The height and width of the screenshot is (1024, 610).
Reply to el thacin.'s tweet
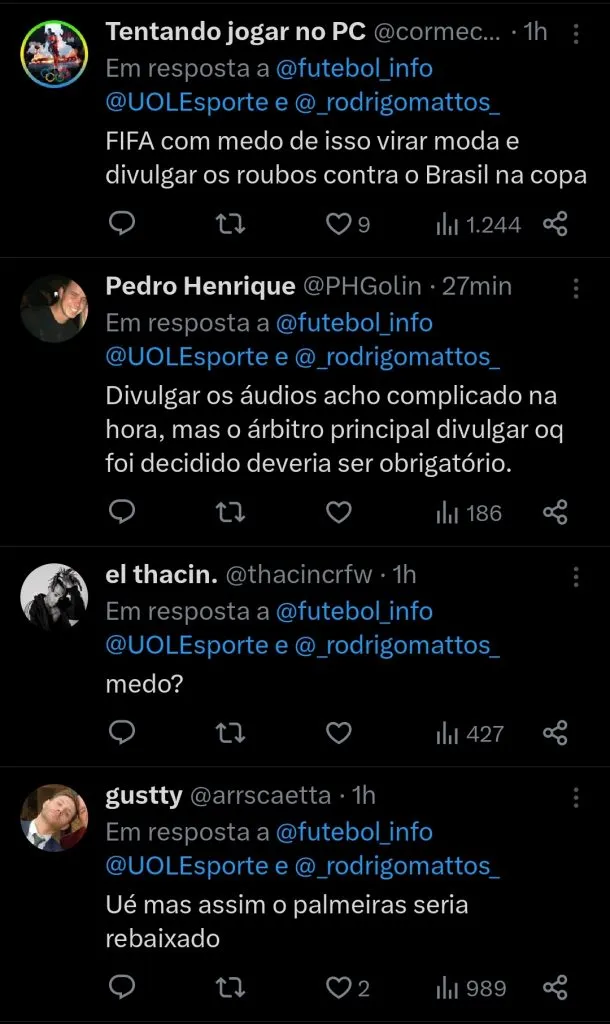(121, 734)
